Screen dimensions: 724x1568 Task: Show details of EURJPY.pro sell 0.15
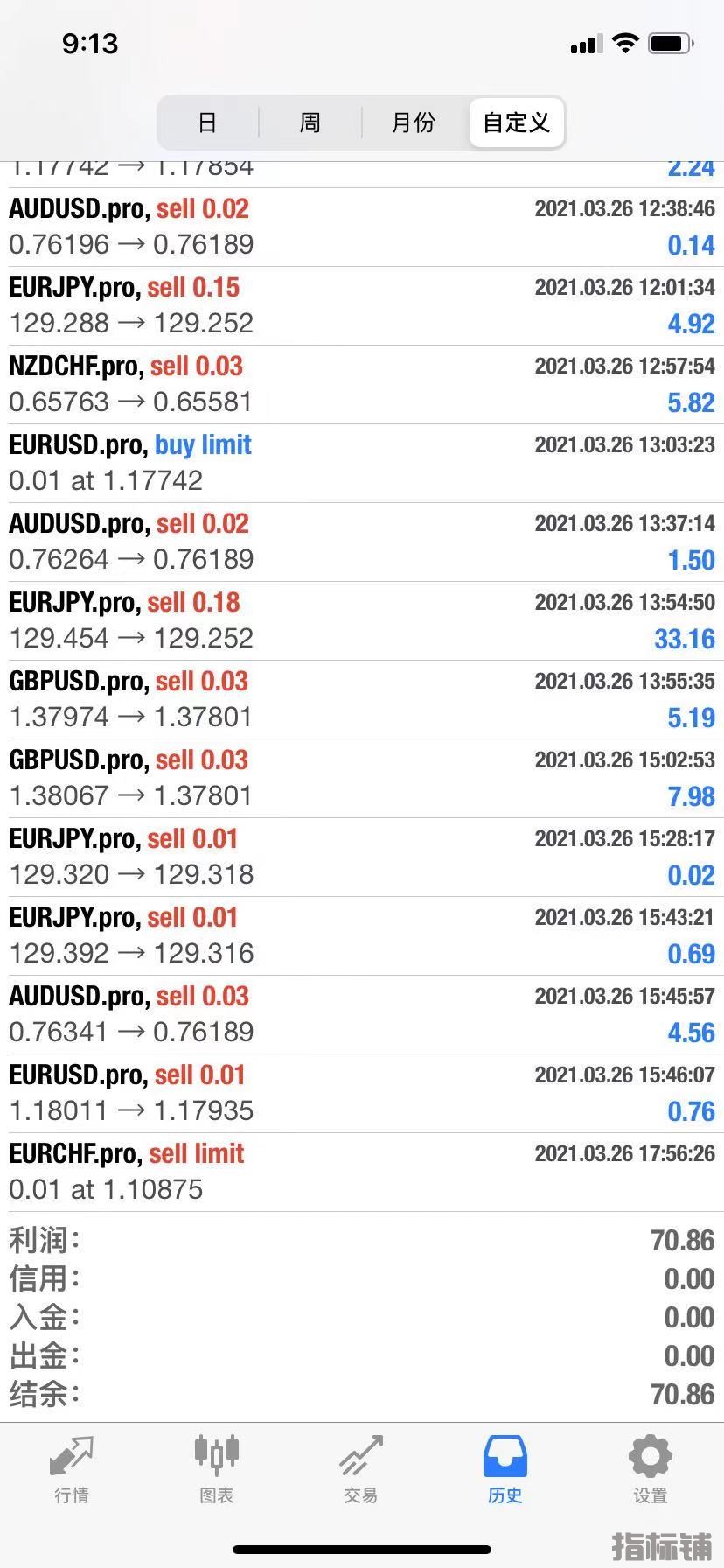(362, 305)
